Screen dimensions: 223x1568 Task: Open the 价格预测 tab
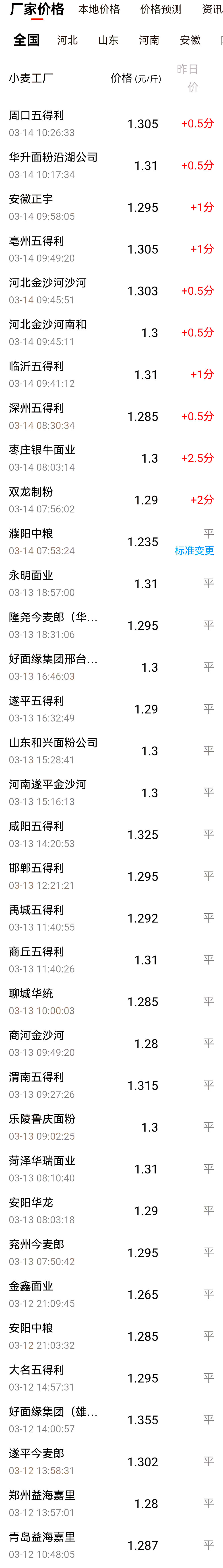pos(160,9)
